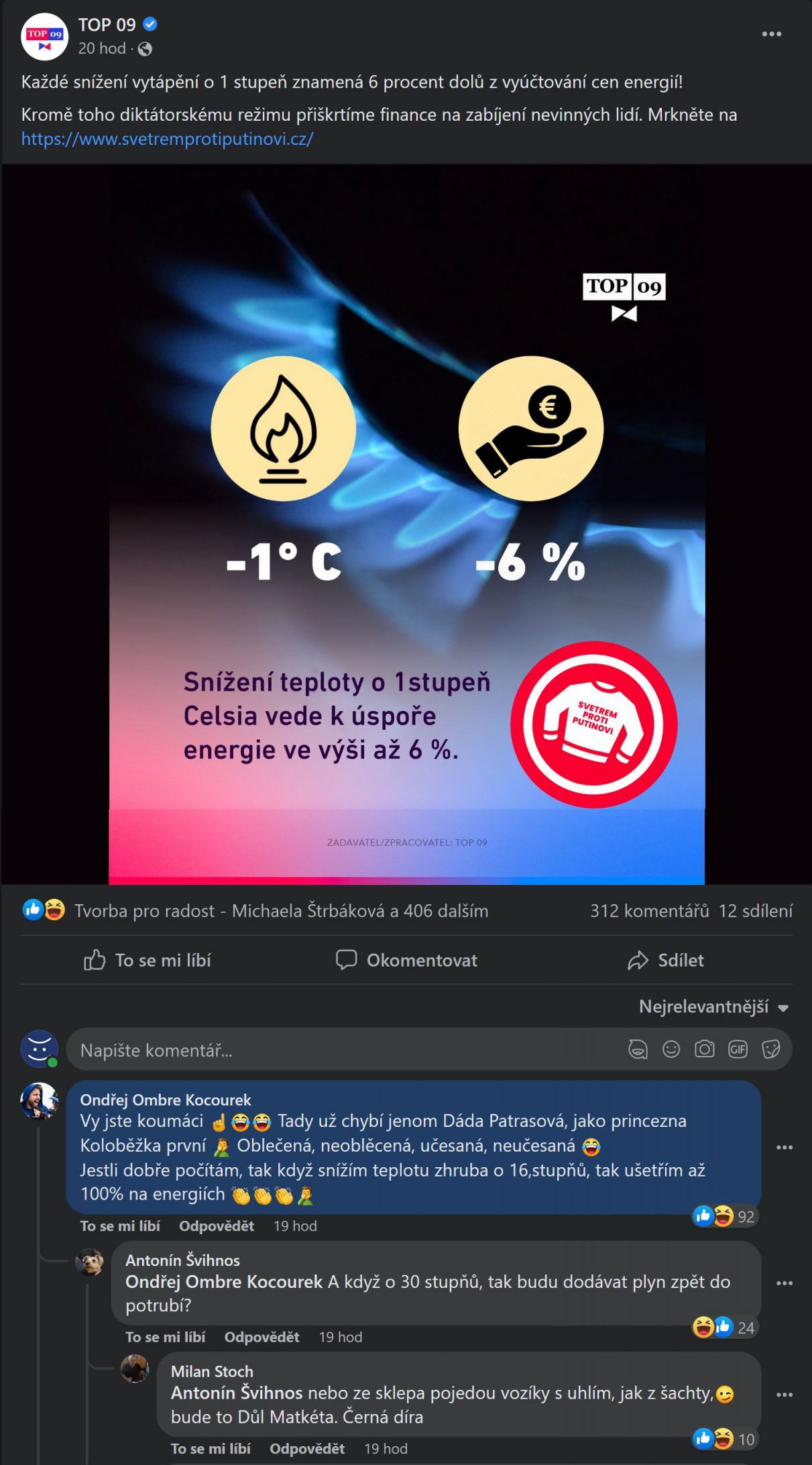Share the post via Sdílet

point(666,960)
